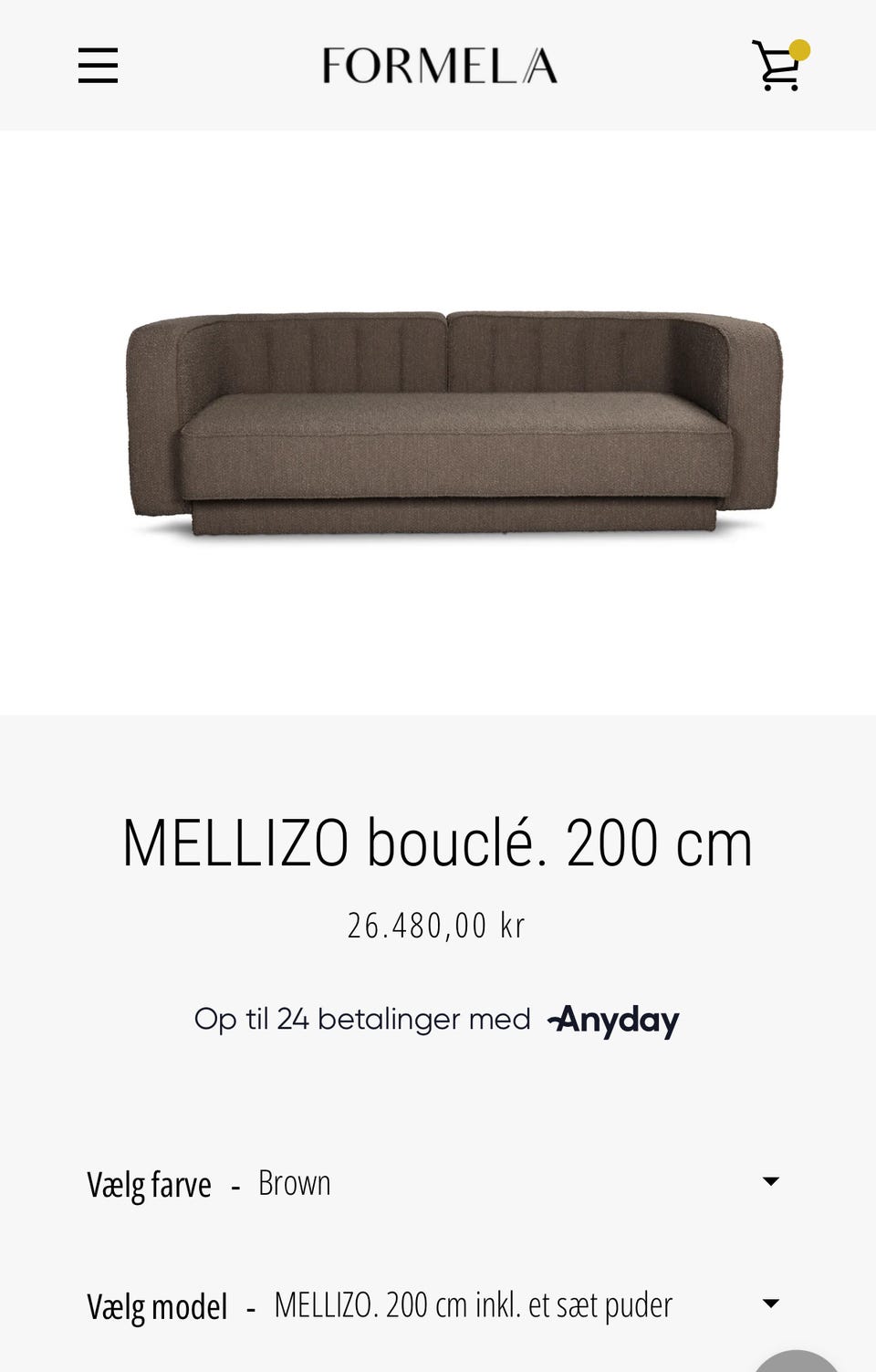Click the Vælg farve label

click(x=149, y=1182)
